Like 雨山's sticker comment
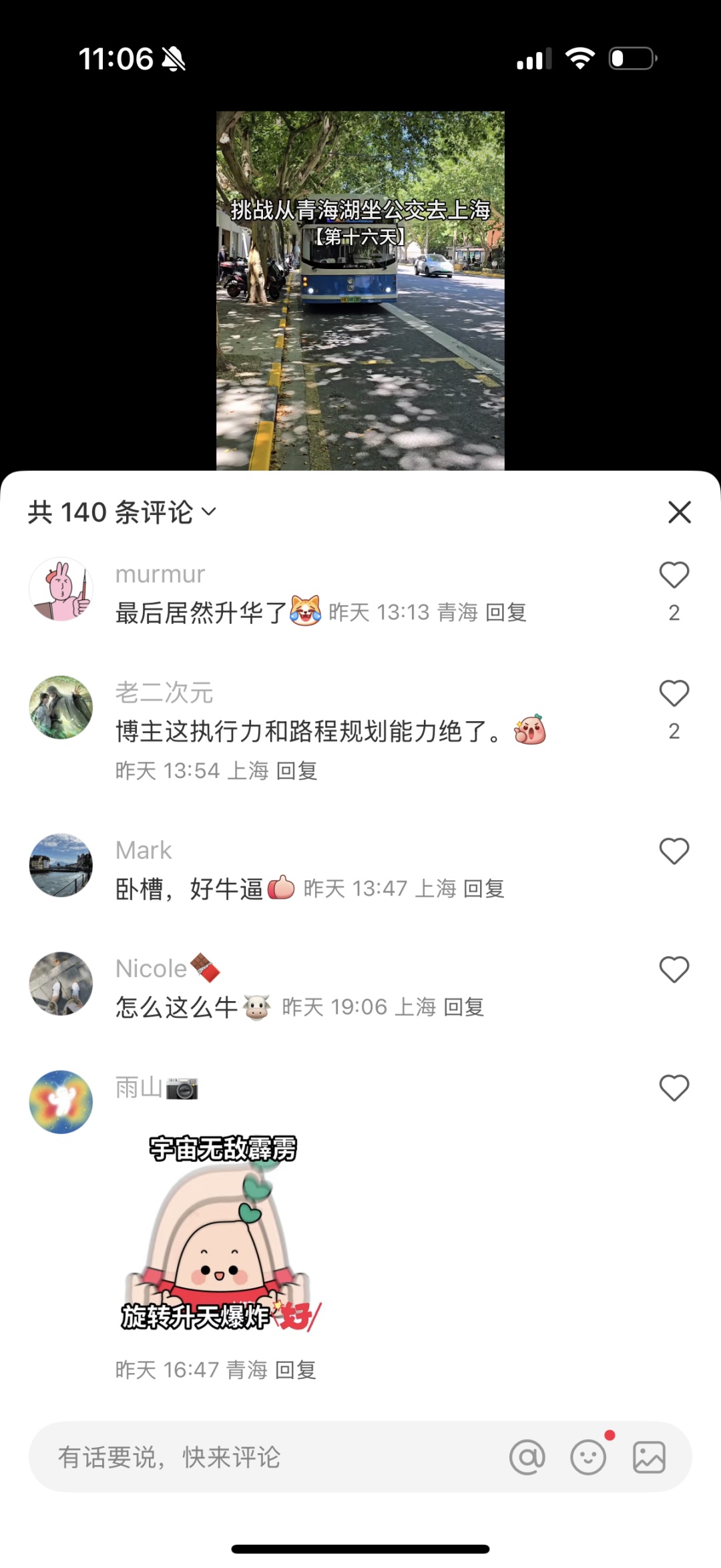The image size is (721, 1568). click(x=674, y=1088)
